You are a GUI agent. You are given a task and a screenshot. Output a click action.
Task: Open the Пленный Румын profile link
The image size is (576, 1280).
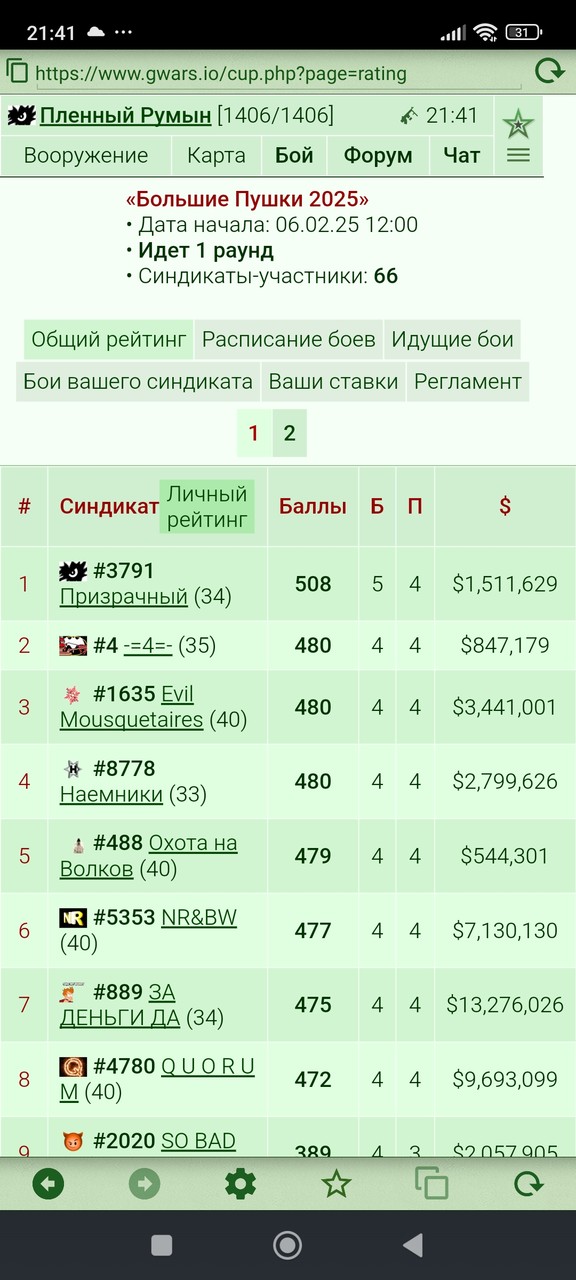tap(125, 115)
